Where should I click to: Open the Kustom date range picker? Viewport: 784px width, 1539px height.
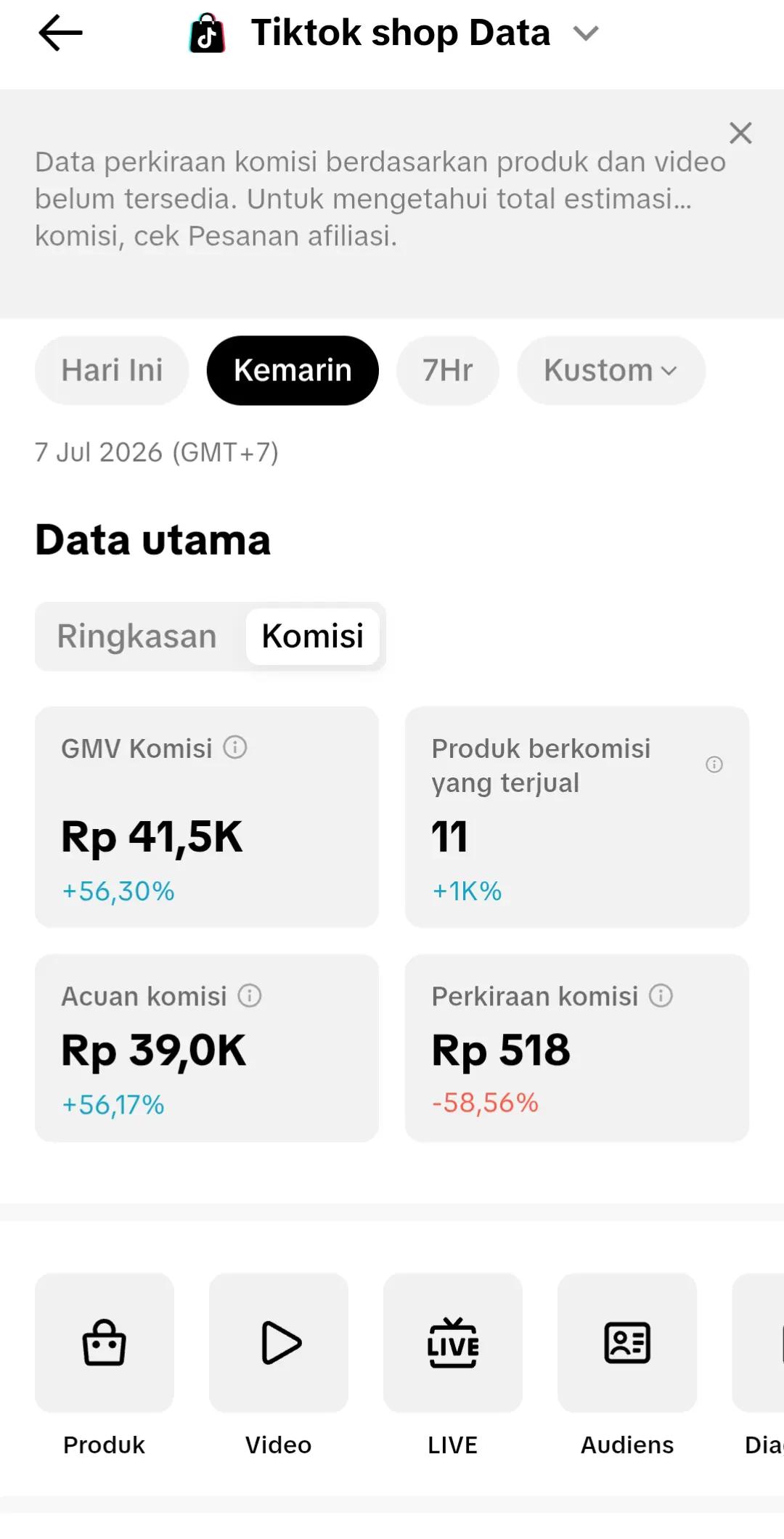611,370
